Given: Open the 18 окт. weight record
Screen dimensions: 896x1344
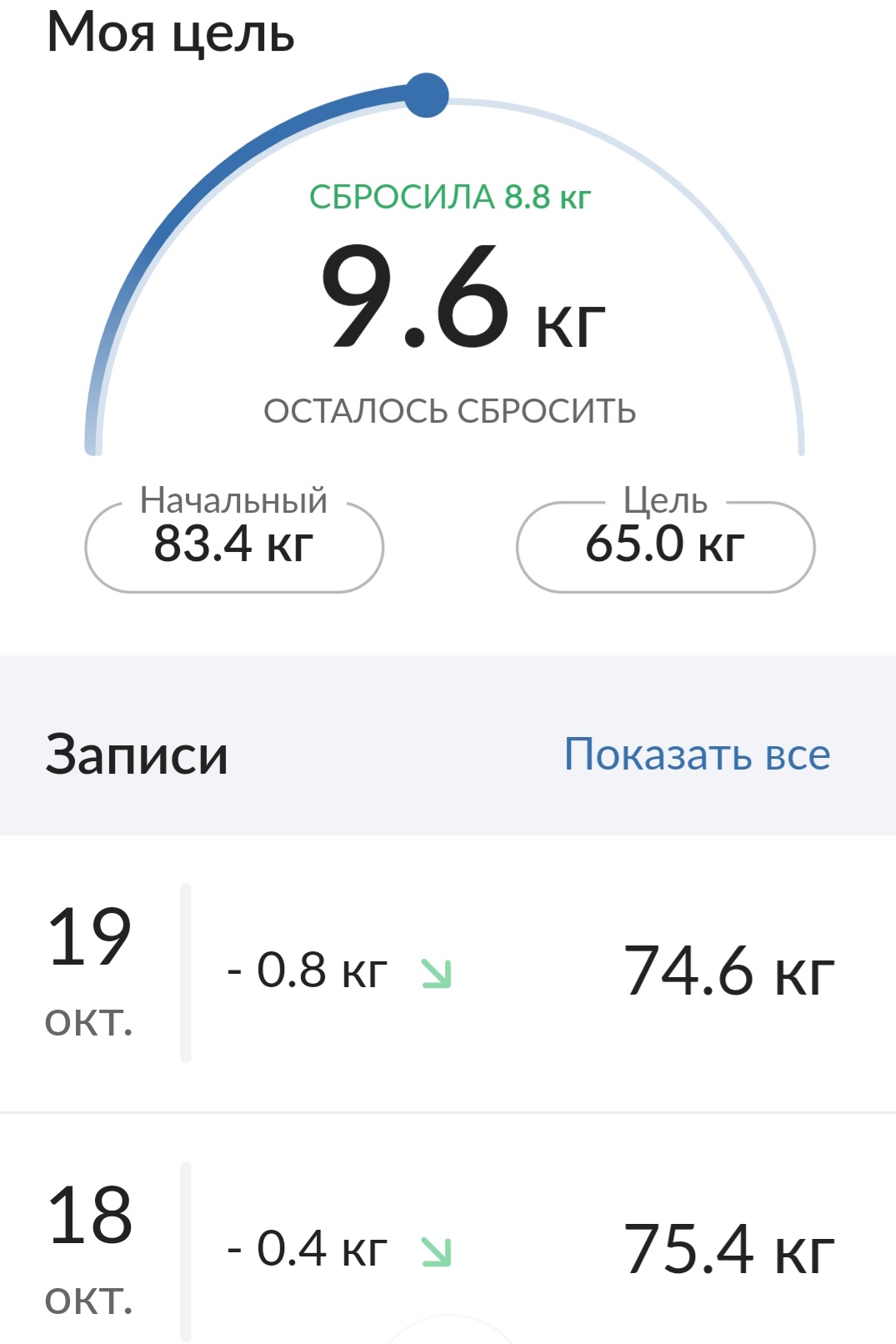Looking at the screenshot, I should click(x=448, y=1249).
